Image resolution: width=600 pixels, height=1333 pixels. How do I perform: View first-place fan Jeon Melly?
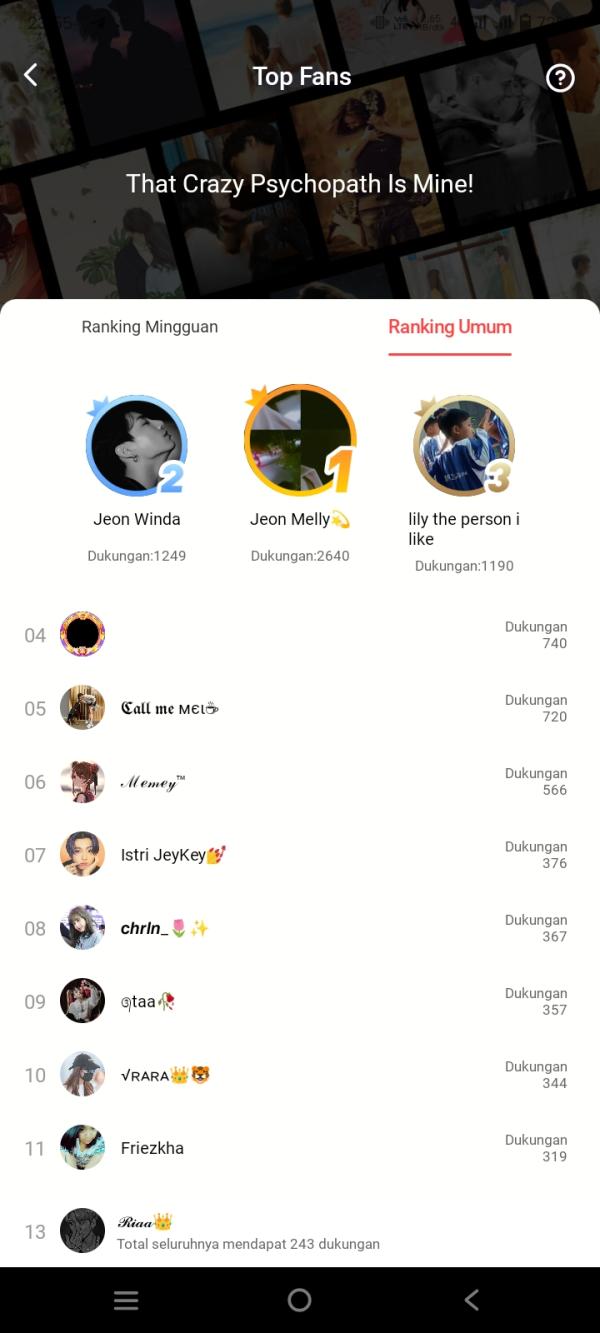[x=299, y=439]
